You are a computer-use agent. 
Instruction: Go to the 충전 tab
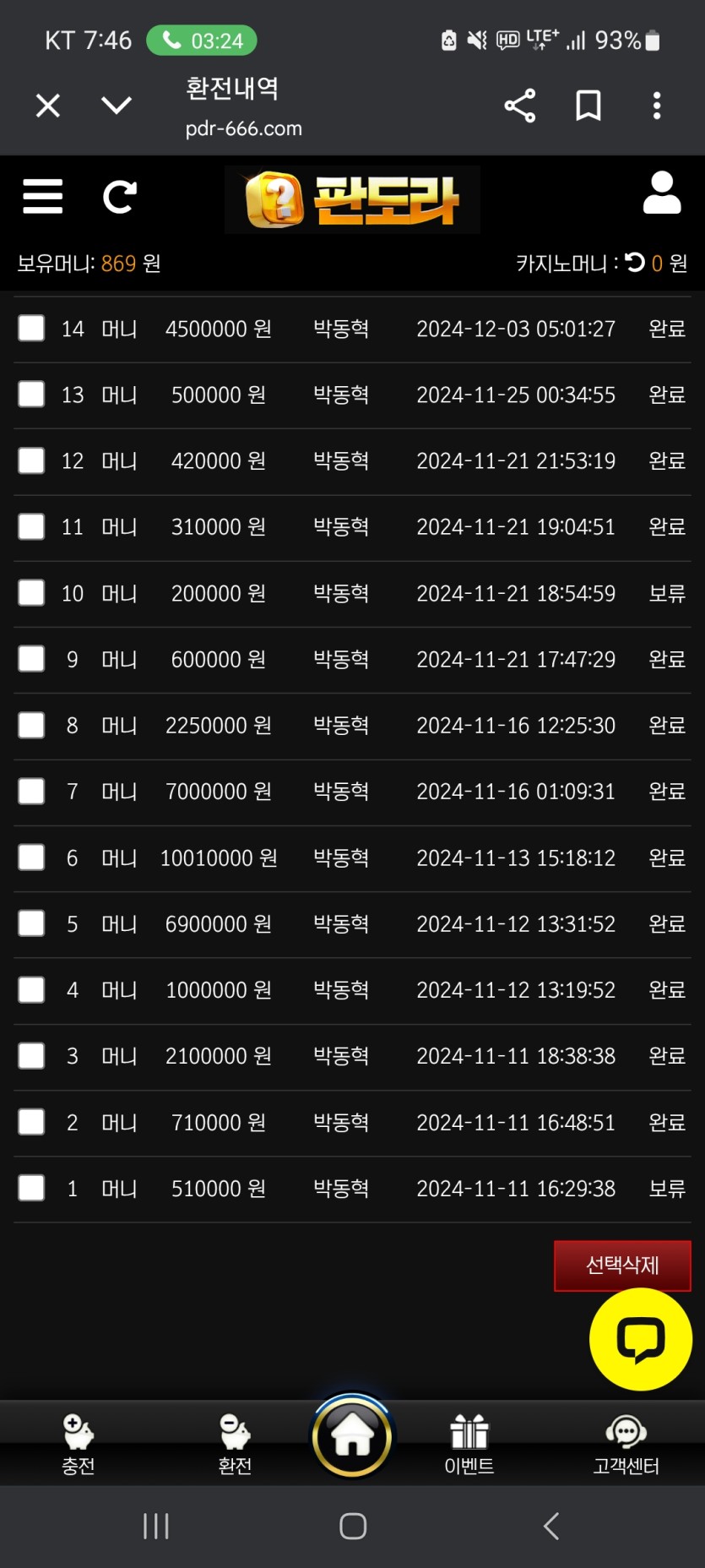tap(79, 1444)
